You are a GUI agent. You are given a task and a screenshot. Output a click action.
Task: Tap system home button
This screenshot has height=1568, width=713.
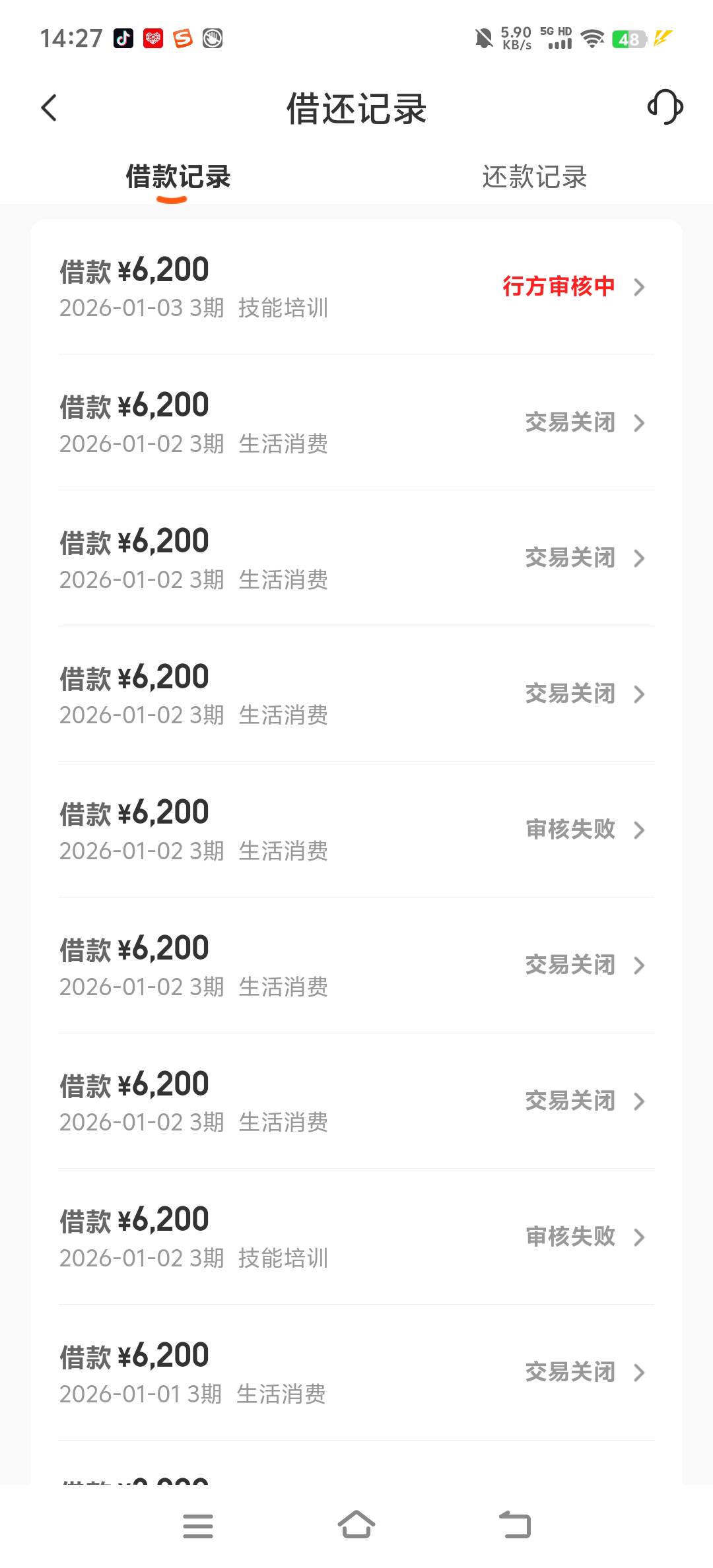coord(356,1525)
